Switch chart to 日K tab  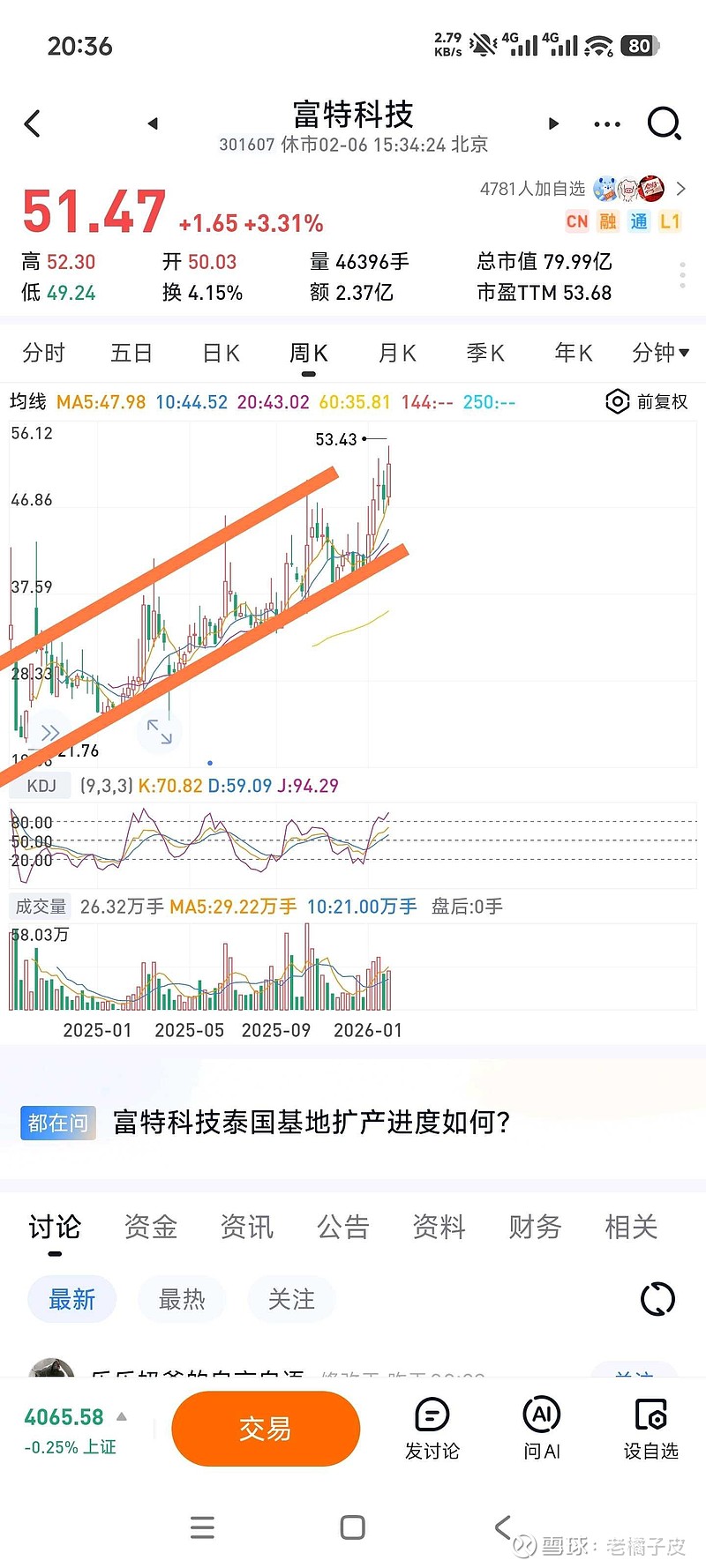220,352
